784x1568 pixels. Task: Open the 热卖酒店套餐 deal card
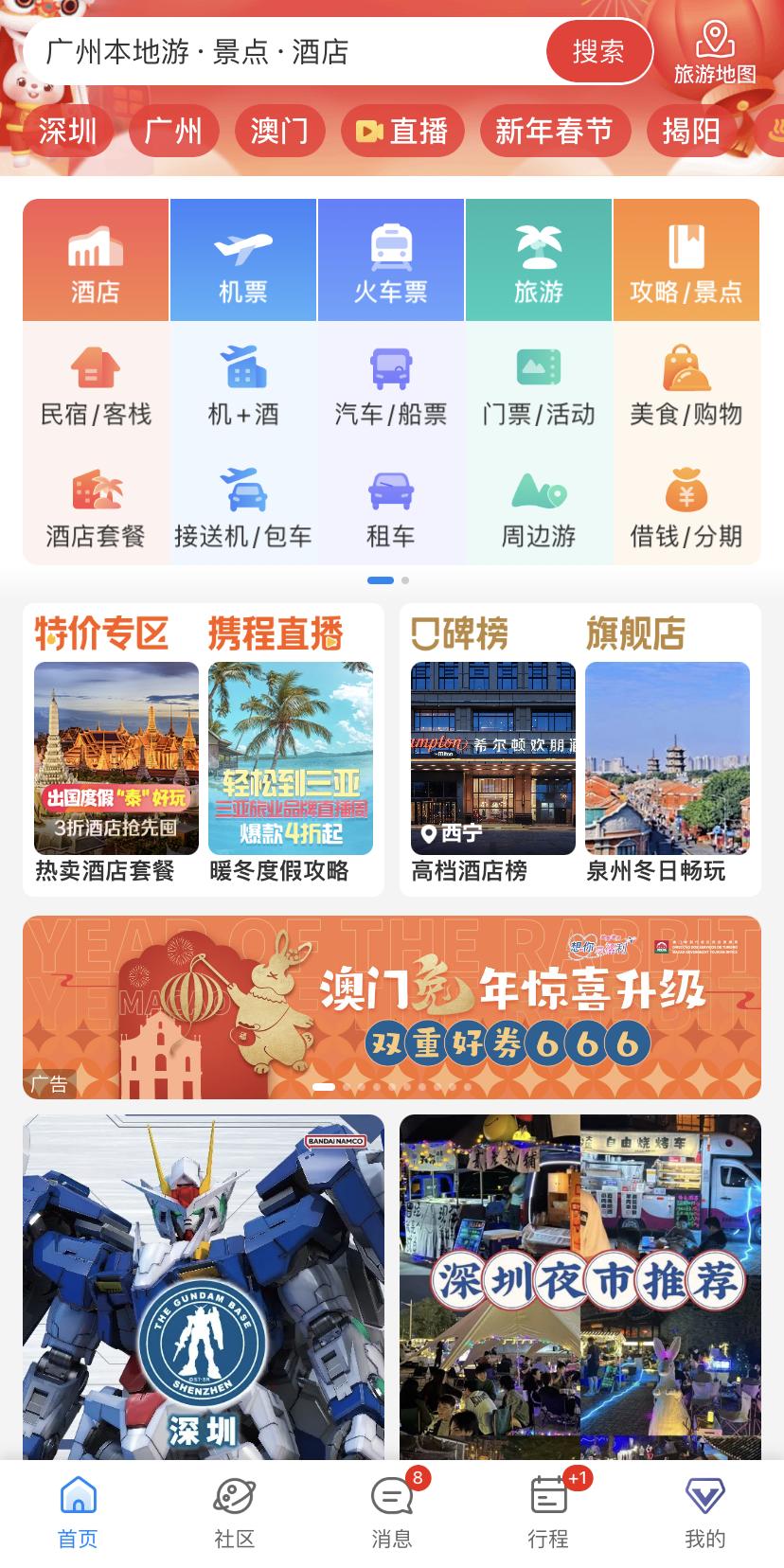[x=116, y=772]
